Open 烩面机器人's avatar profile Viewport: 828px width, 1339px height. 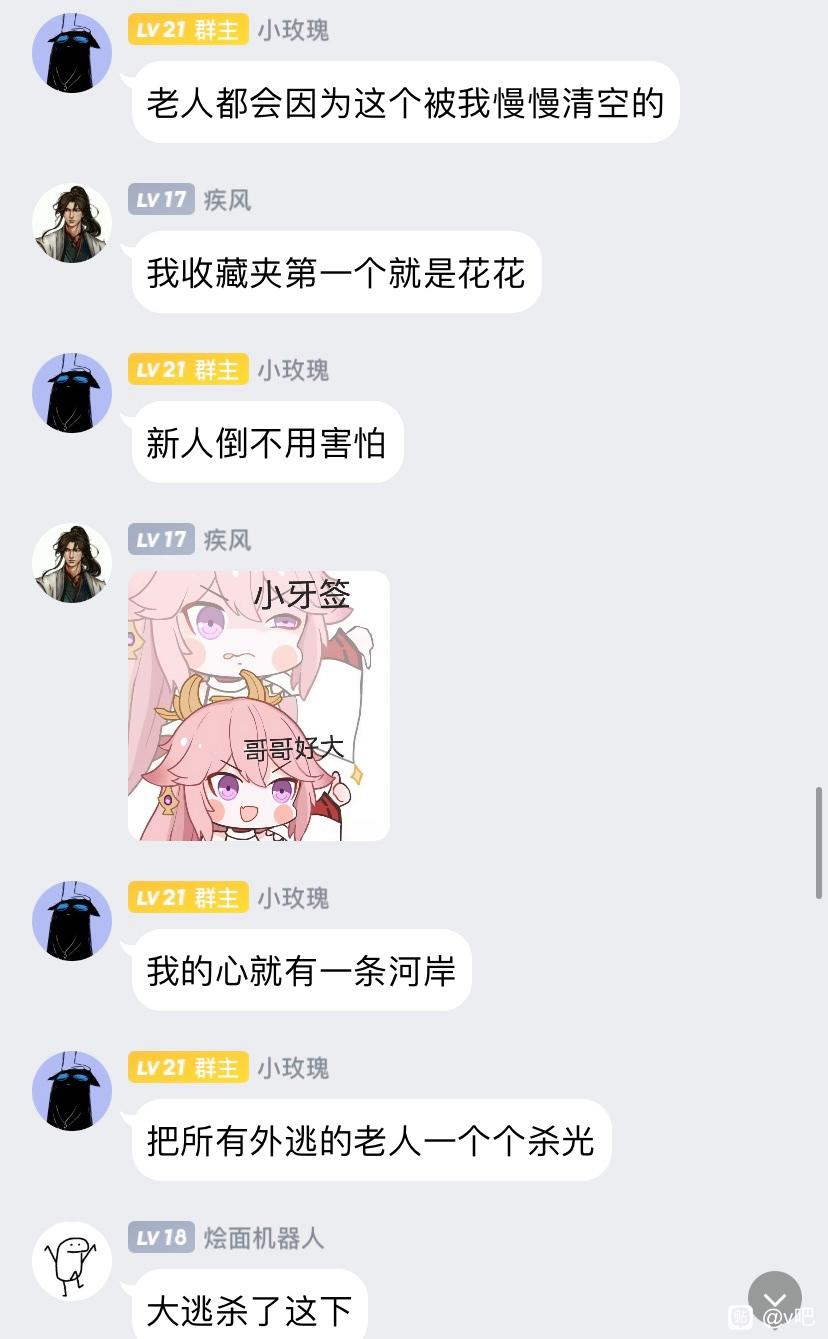pyautogui.click(x=72, y=1261)
